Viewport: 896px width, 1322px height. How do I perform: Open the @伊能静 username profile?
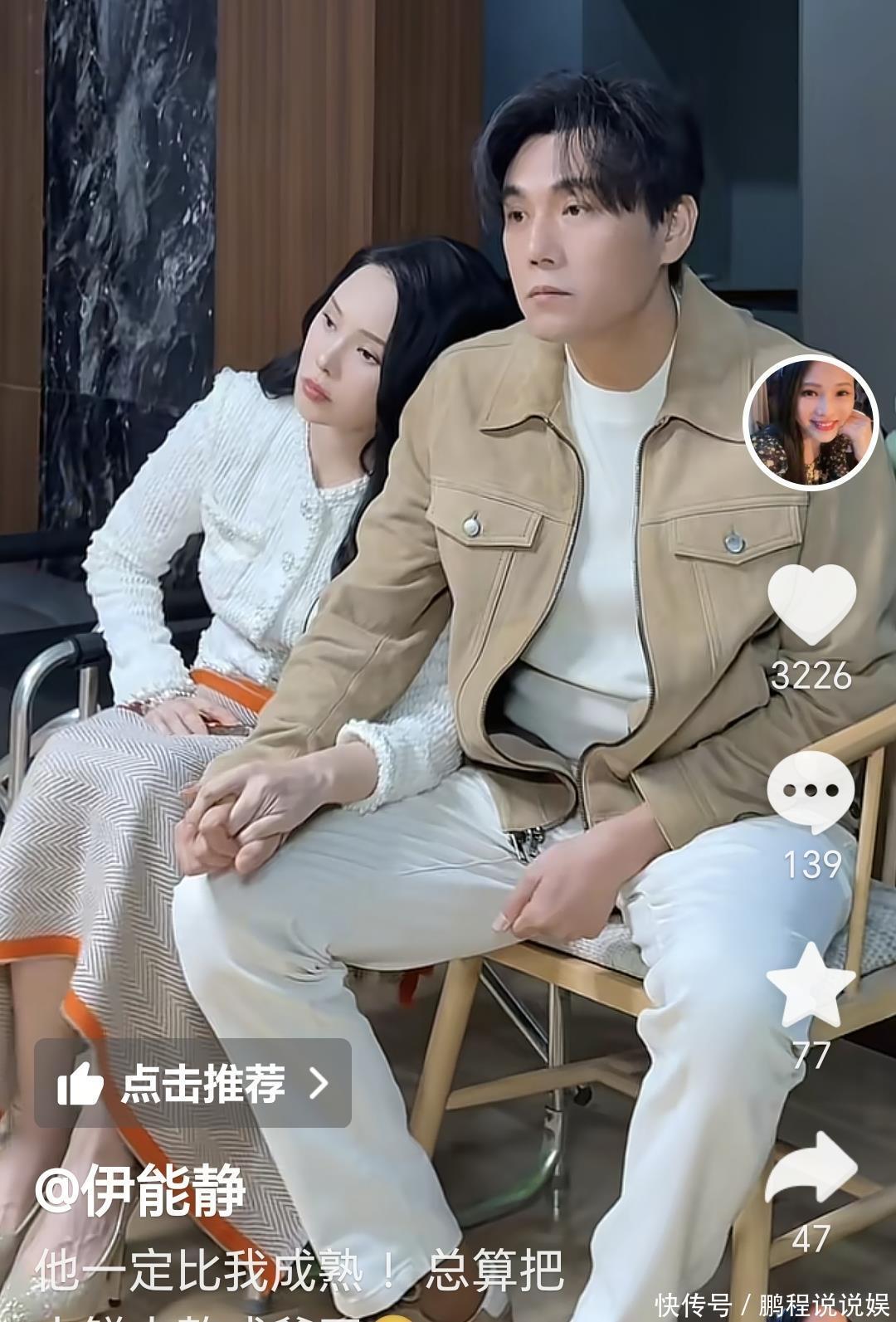coord(141,1193)
